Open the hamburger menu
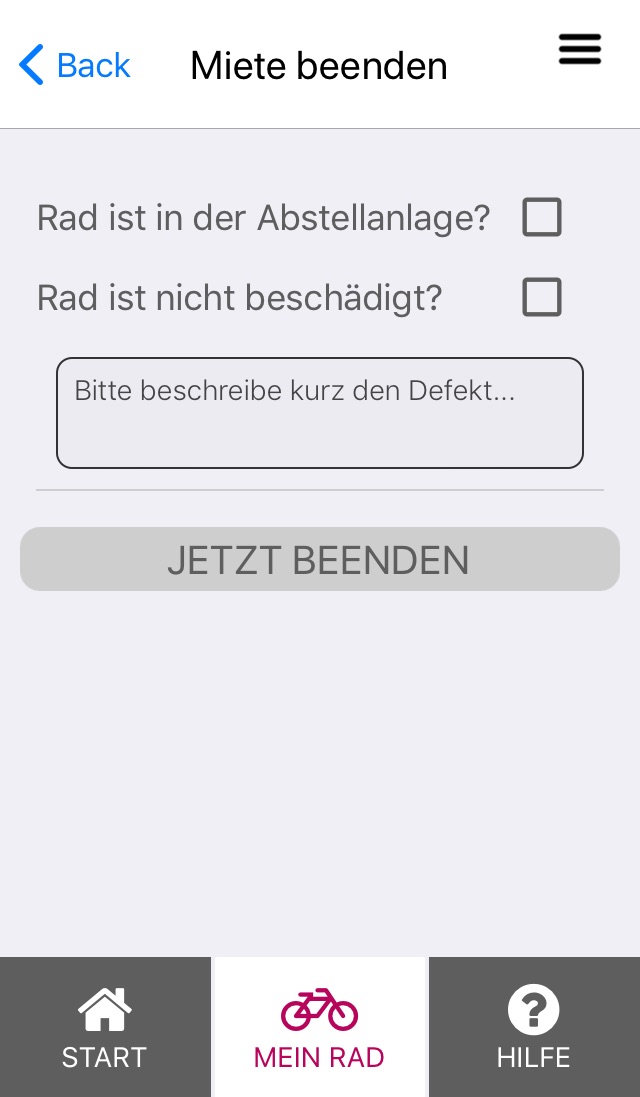 coord(580,49)
